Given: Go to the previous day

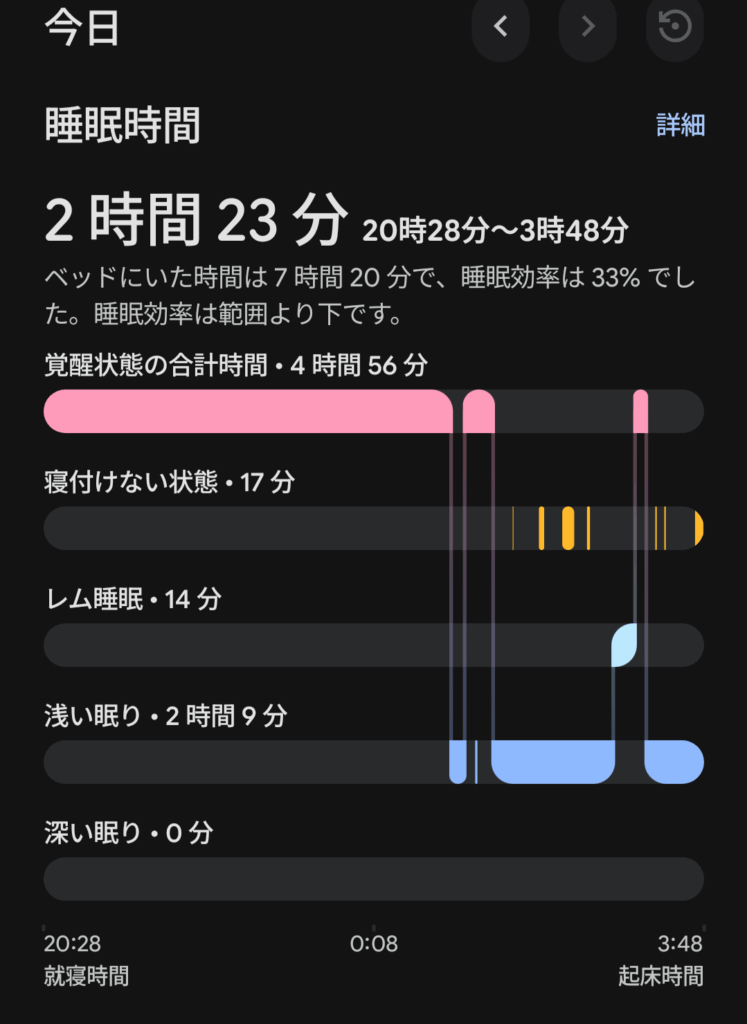Looking at the screenshot, I should pyautogui.click(x=500, y=26).
